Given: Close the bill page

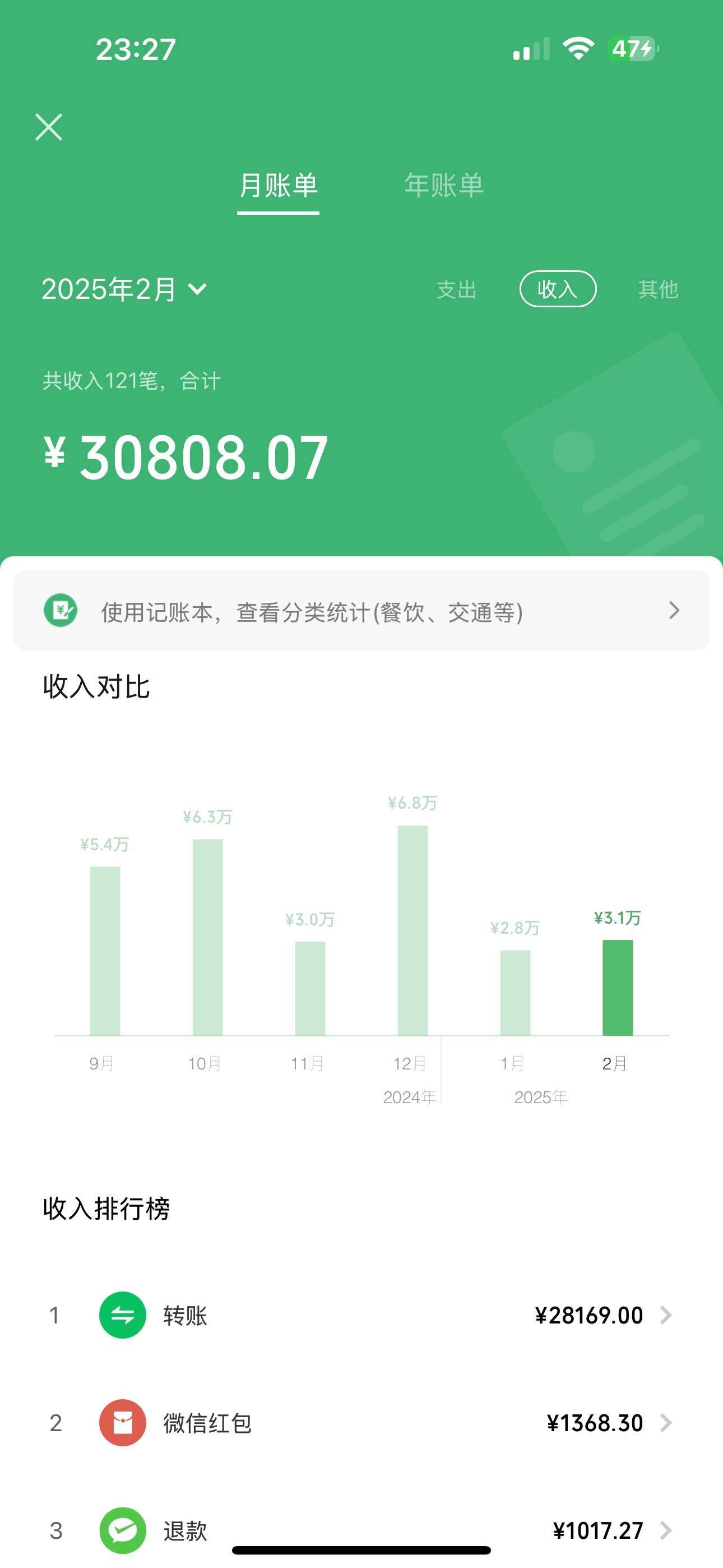Looking at the screenshot, I should coord(49,127).
